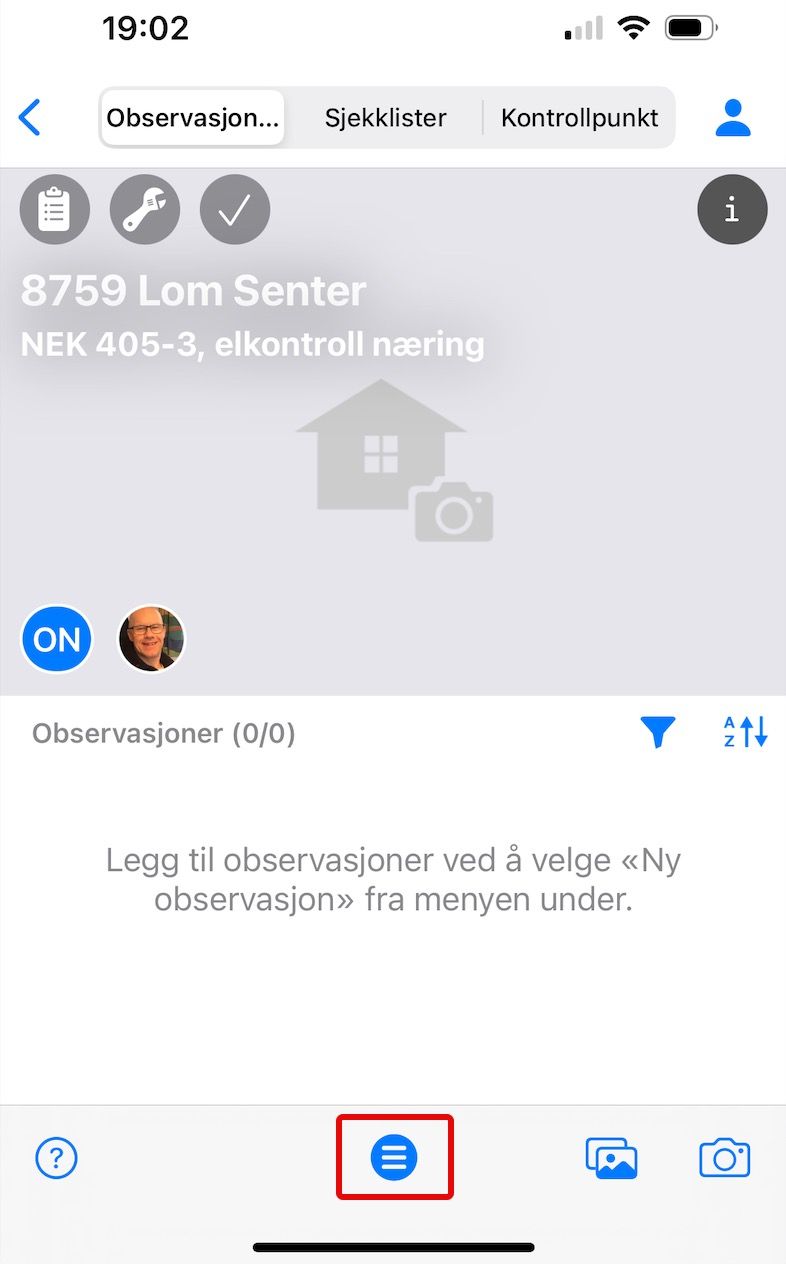Launch the camera from the toolbar
The height and width of the screenshot is (1264, 786).
724,1158
